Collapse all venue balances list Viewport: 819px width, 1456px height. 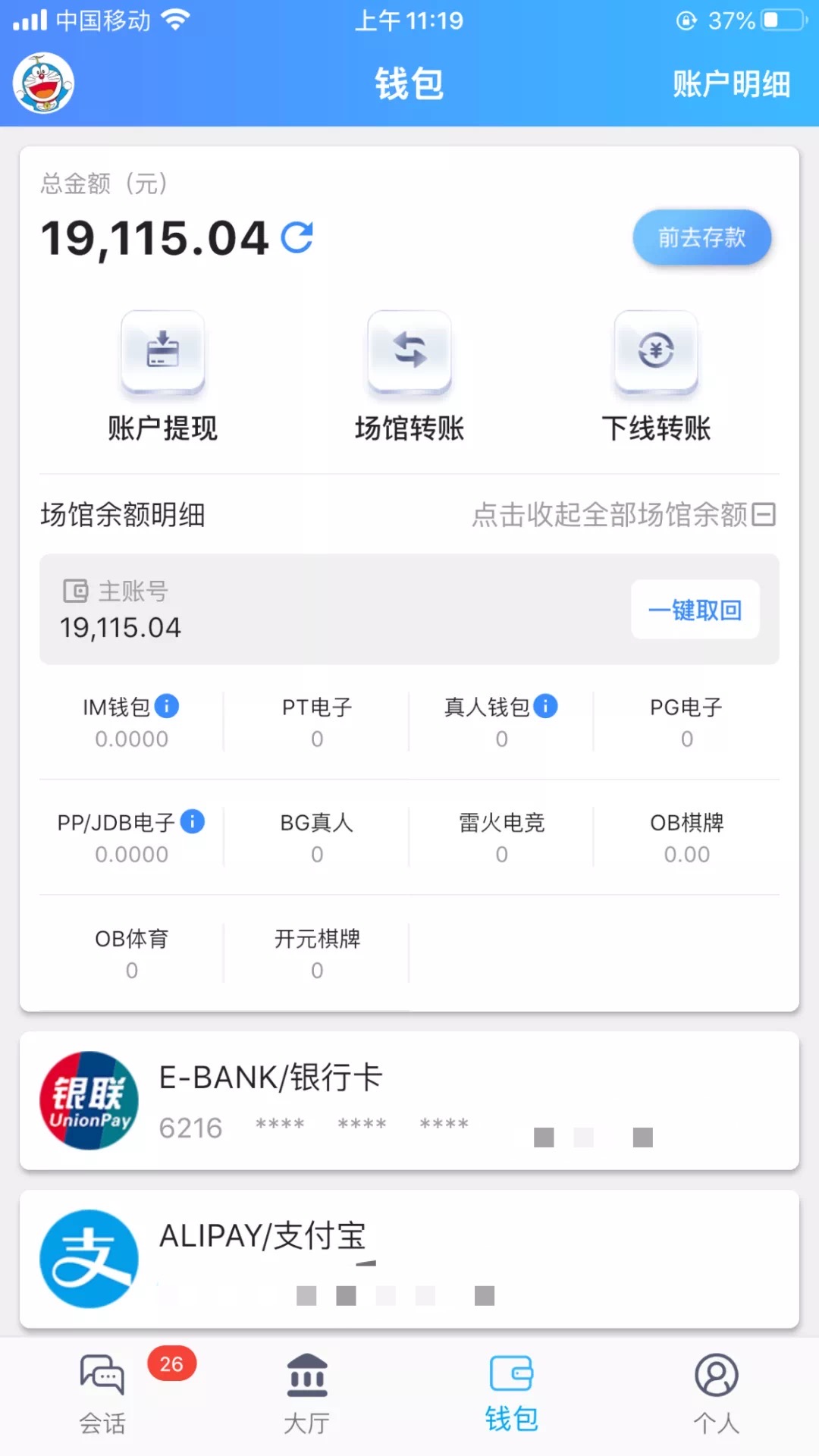(622, 514)
